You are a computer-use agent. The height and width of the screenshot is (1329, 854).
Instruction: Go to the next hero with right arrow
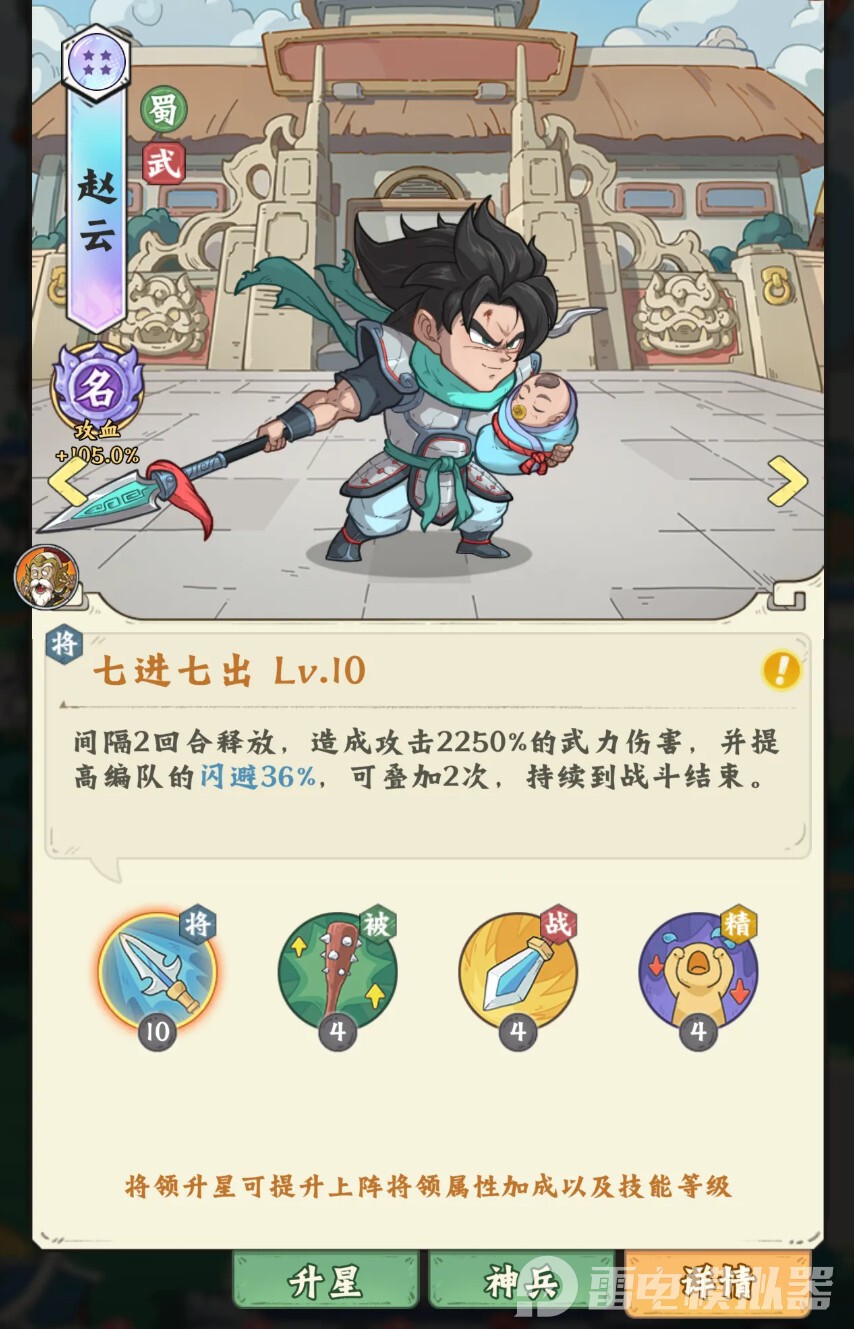(787, 481)
